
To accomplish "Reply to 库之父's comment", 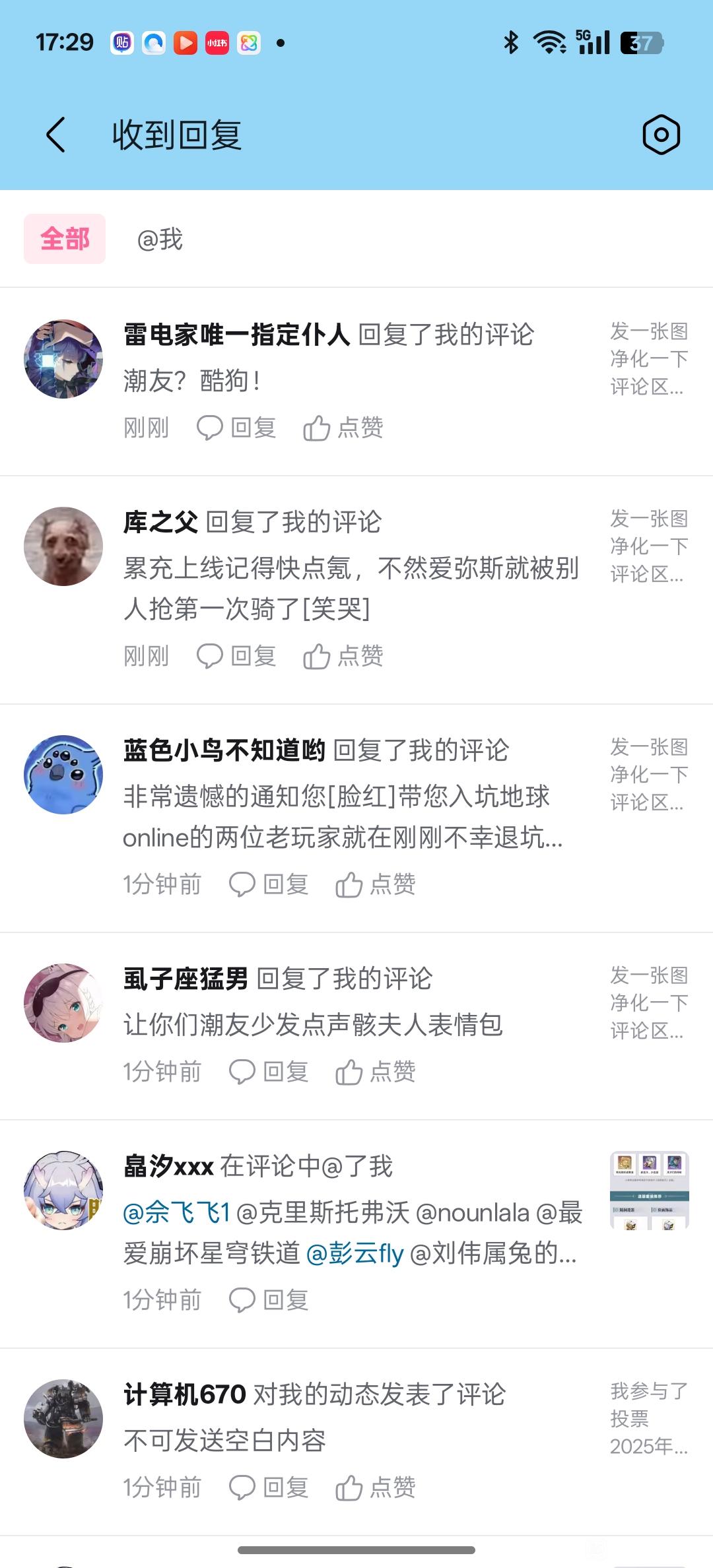I will pos(236,656).
